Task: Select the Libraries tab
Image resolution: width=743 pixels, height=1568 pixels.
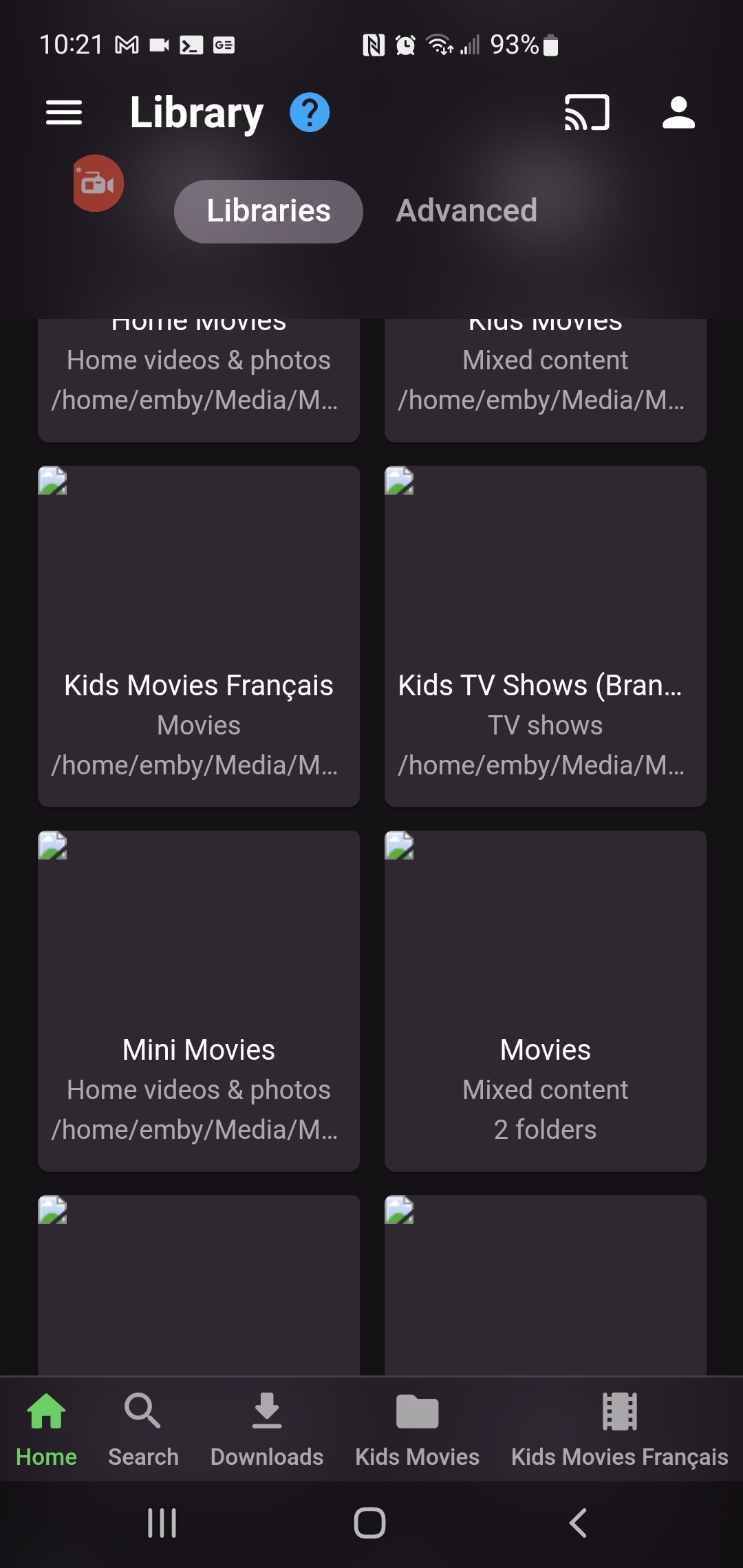Action: 268,211
